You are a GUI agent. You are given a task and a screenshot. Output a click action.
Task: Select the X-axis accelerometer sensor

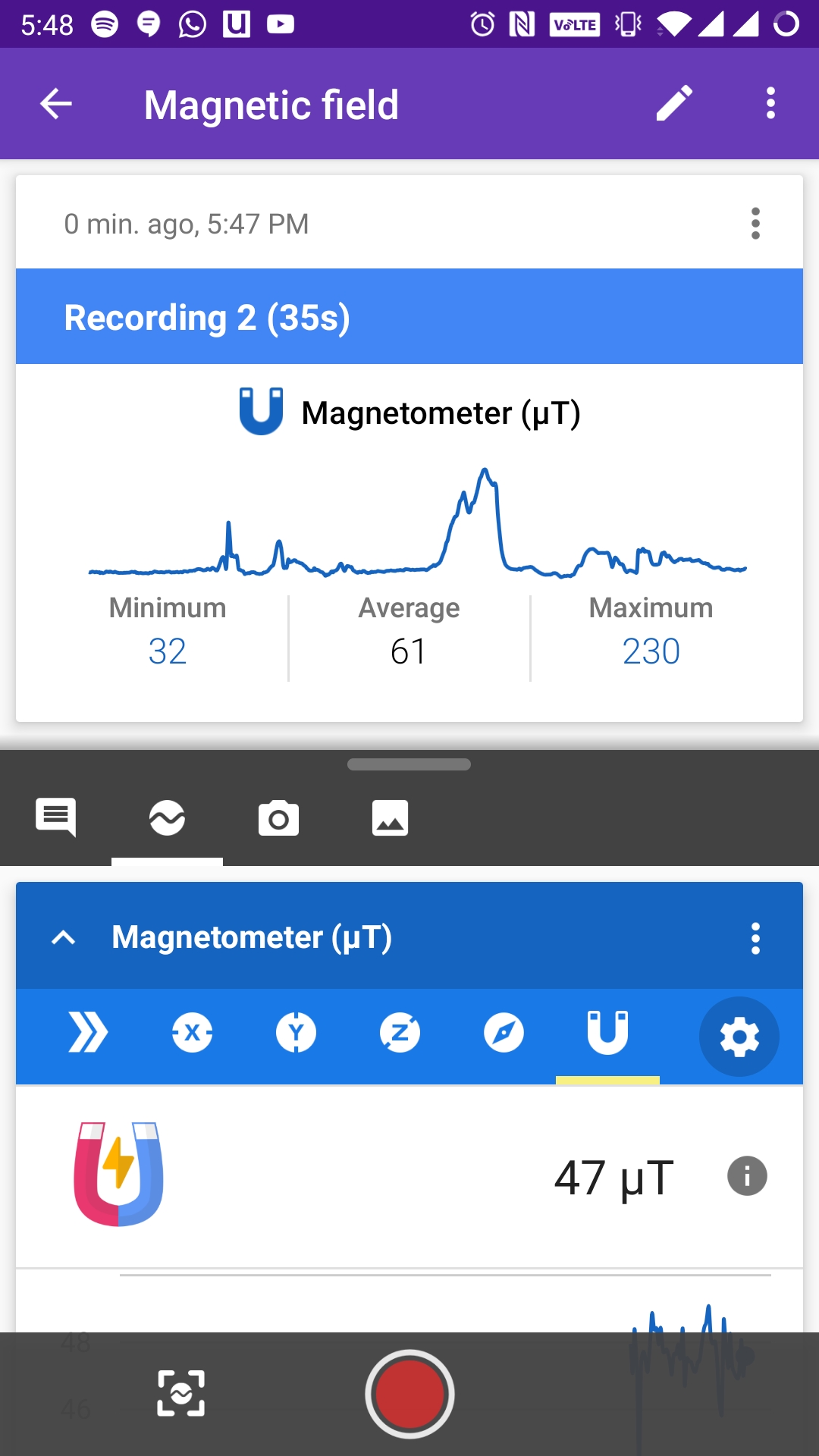tap(192, 1033)
